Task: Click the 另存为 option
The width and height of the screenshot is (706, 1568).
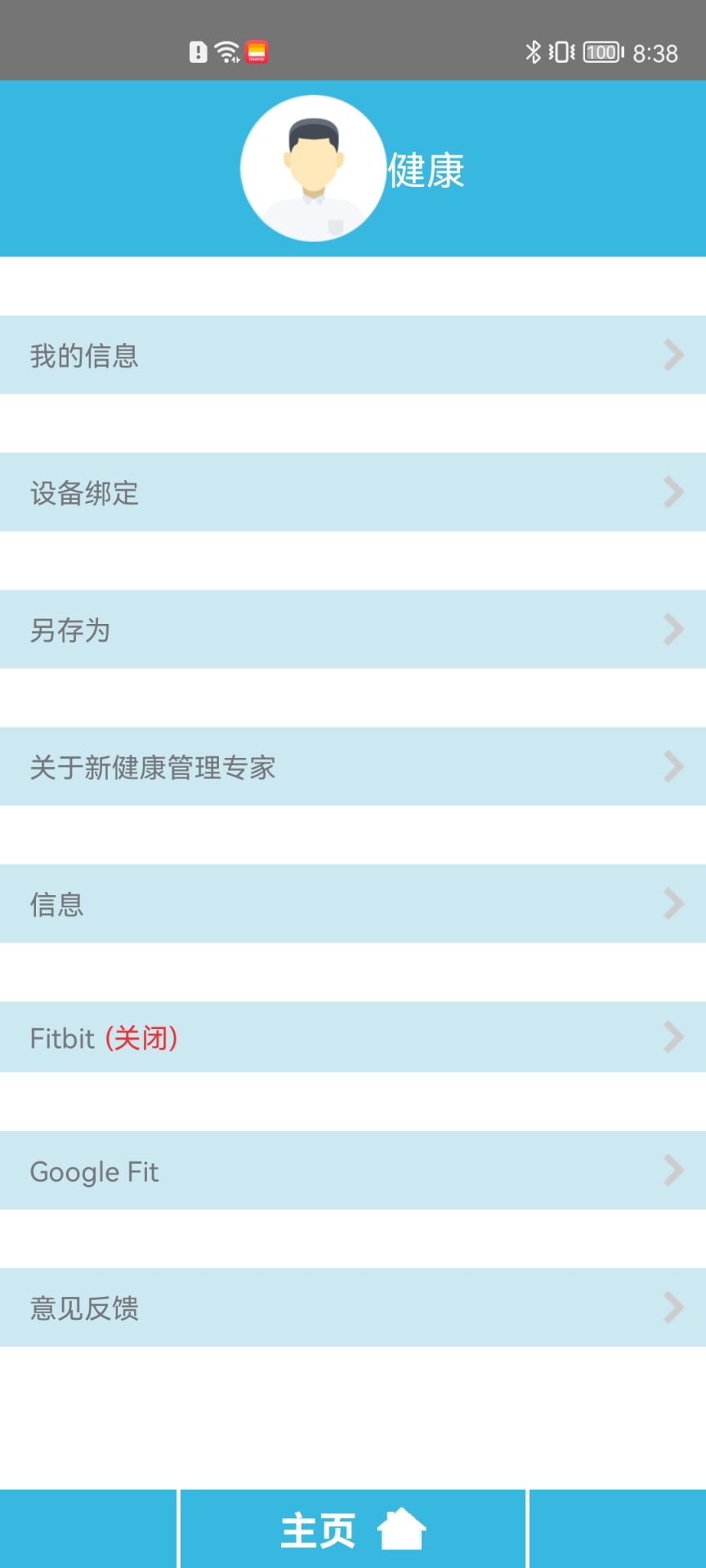Action: tap(353, 630)
